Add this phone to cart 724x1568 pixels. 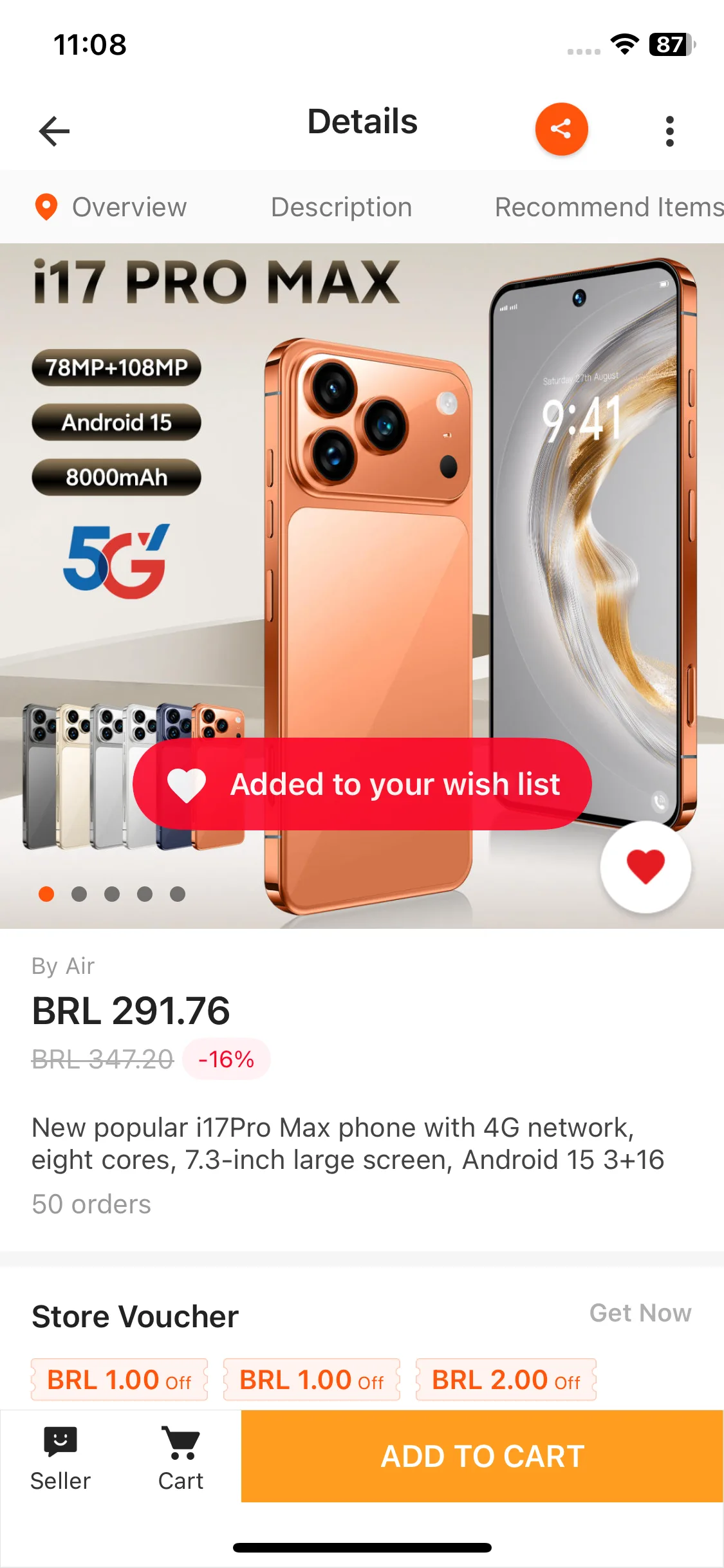[x=482, y=1456]
